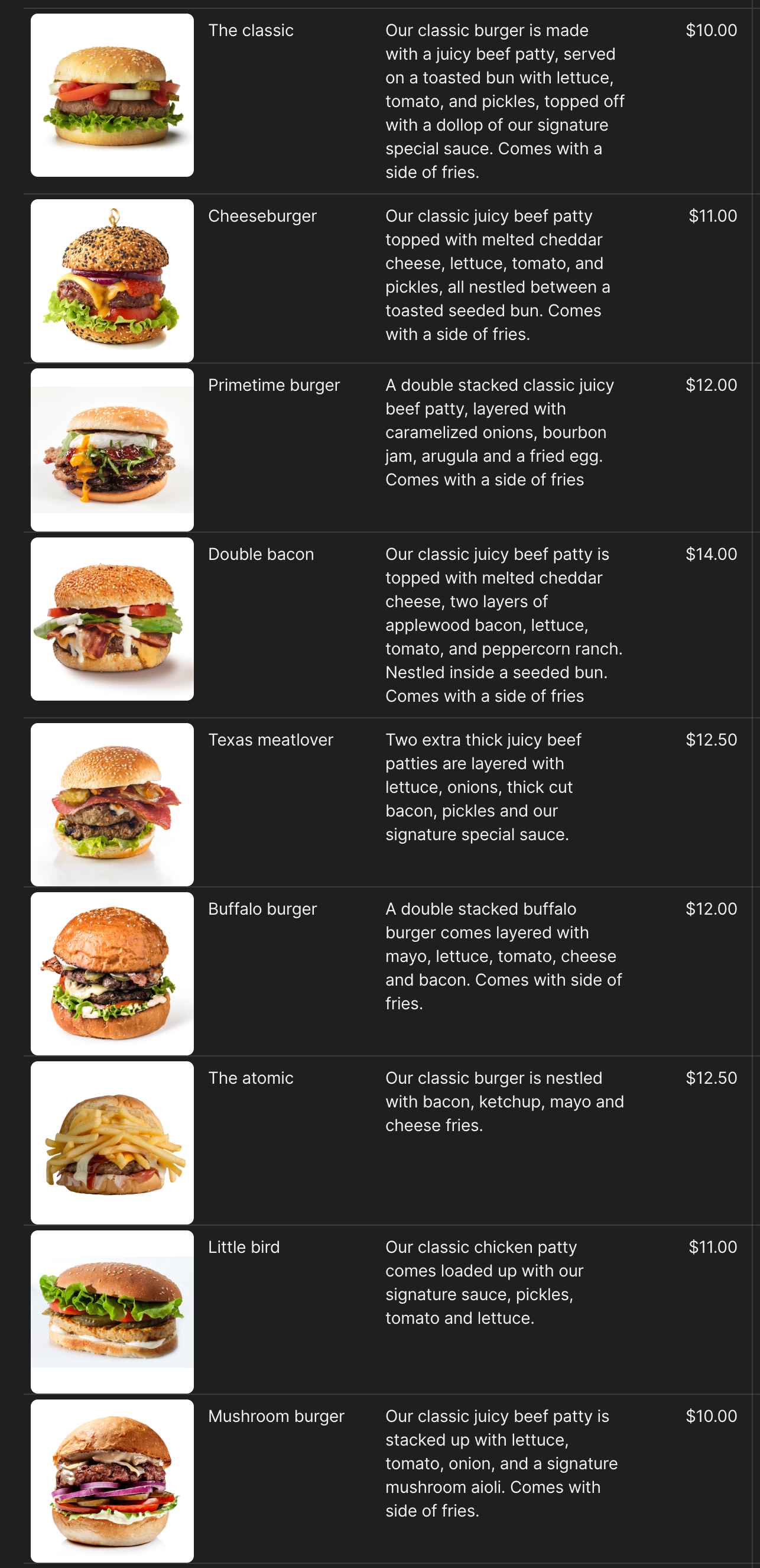Select The atomic burger

[251, 1078]
